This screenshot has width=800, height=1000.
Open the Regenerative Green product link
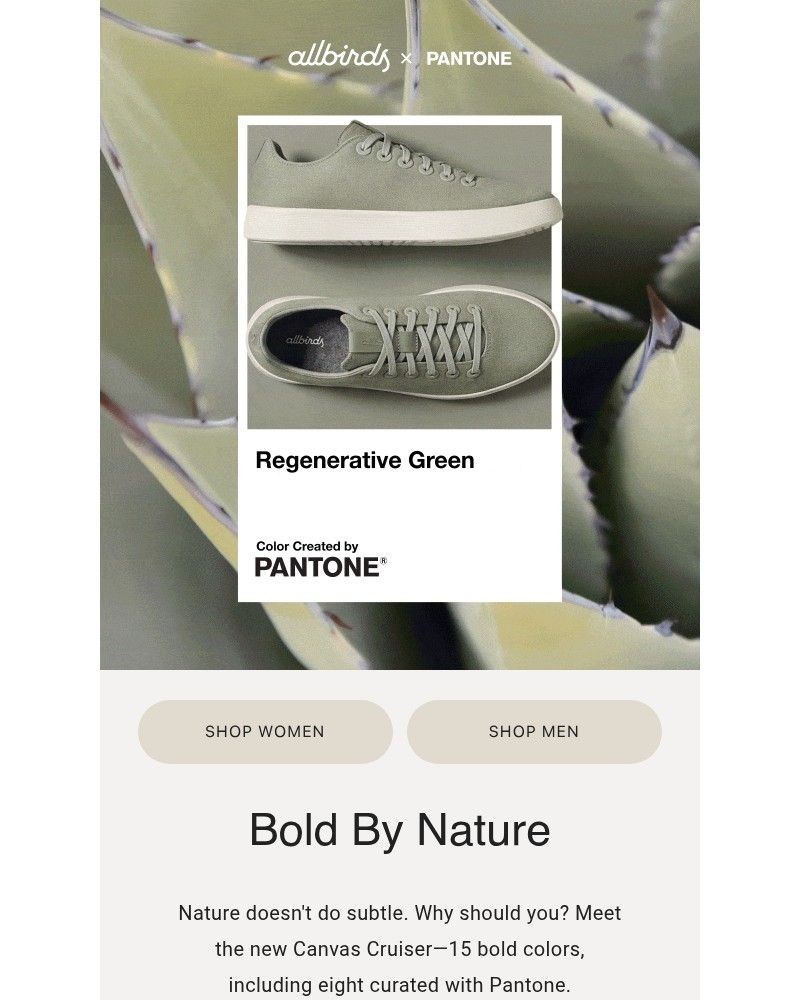pos(366,460)
